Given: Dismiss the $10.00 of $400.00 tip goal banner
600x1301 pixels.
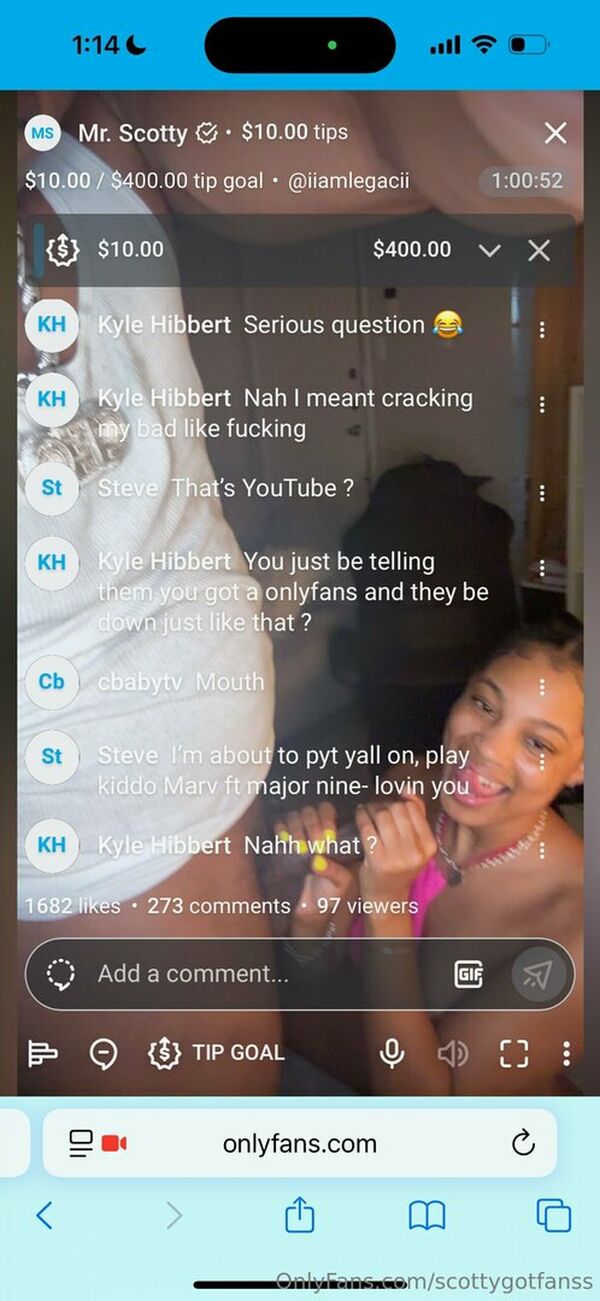Looking at the screenshot, I should (539, 250).
